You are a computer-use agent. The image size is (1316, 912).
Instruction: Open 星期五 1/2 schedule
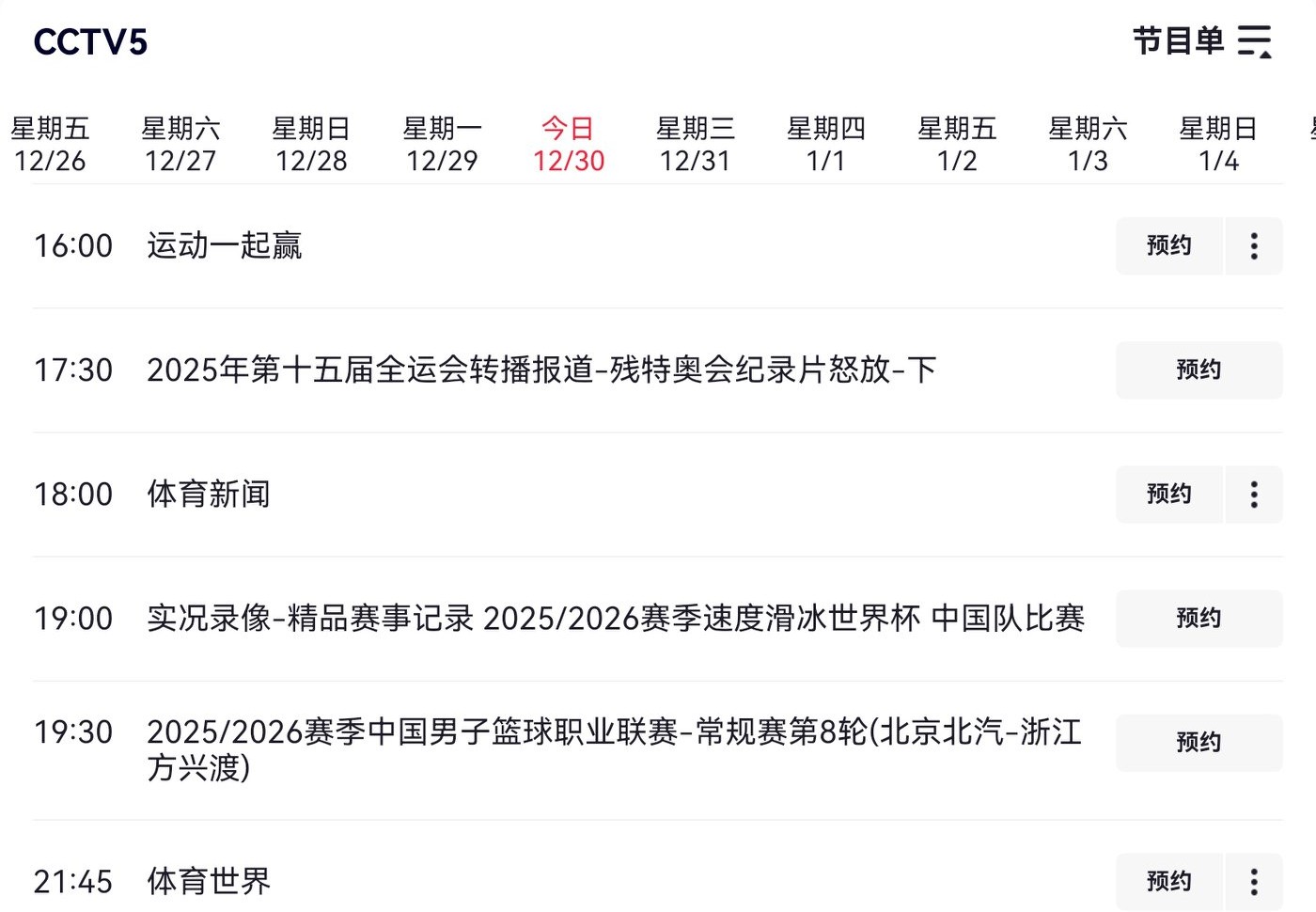tap(957, 144)
